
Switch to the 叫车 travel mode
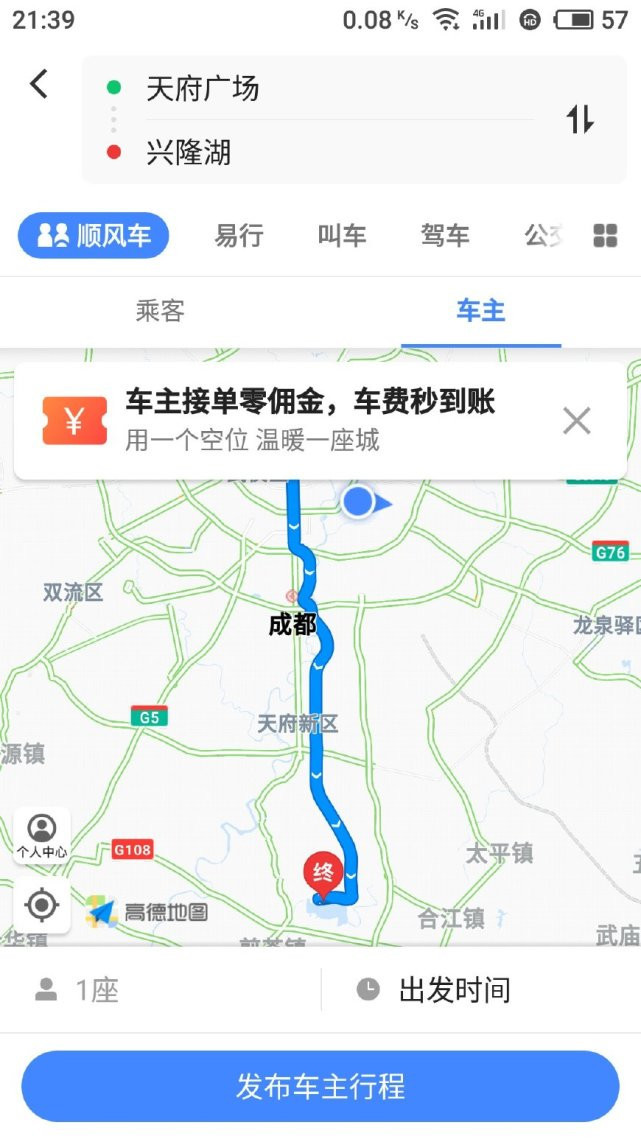point(342,236)
